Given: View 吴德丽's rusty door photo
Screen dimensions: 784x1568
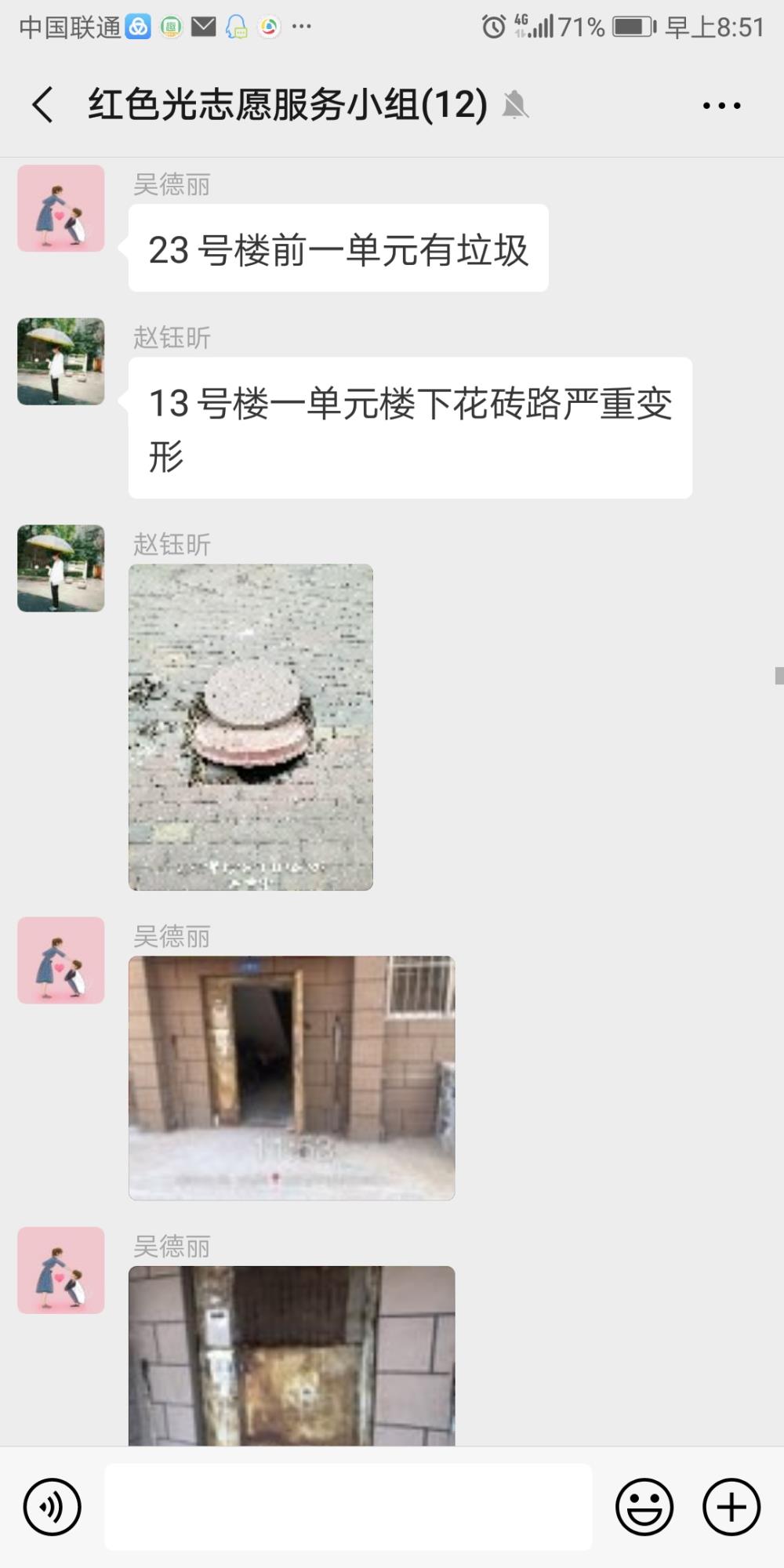Looking at the screenshot, I should tap(292, 1356).
